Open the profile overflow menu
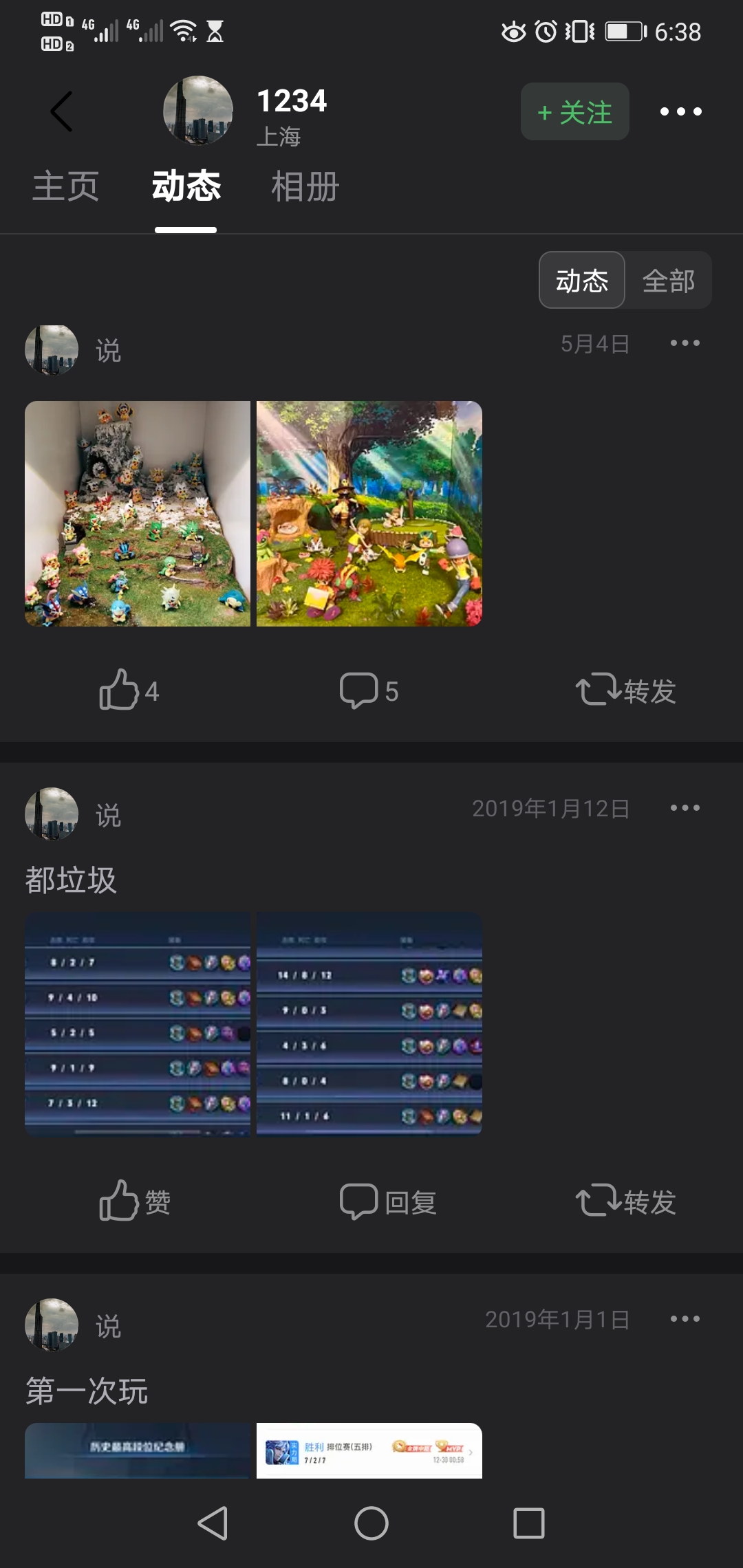 680,111
